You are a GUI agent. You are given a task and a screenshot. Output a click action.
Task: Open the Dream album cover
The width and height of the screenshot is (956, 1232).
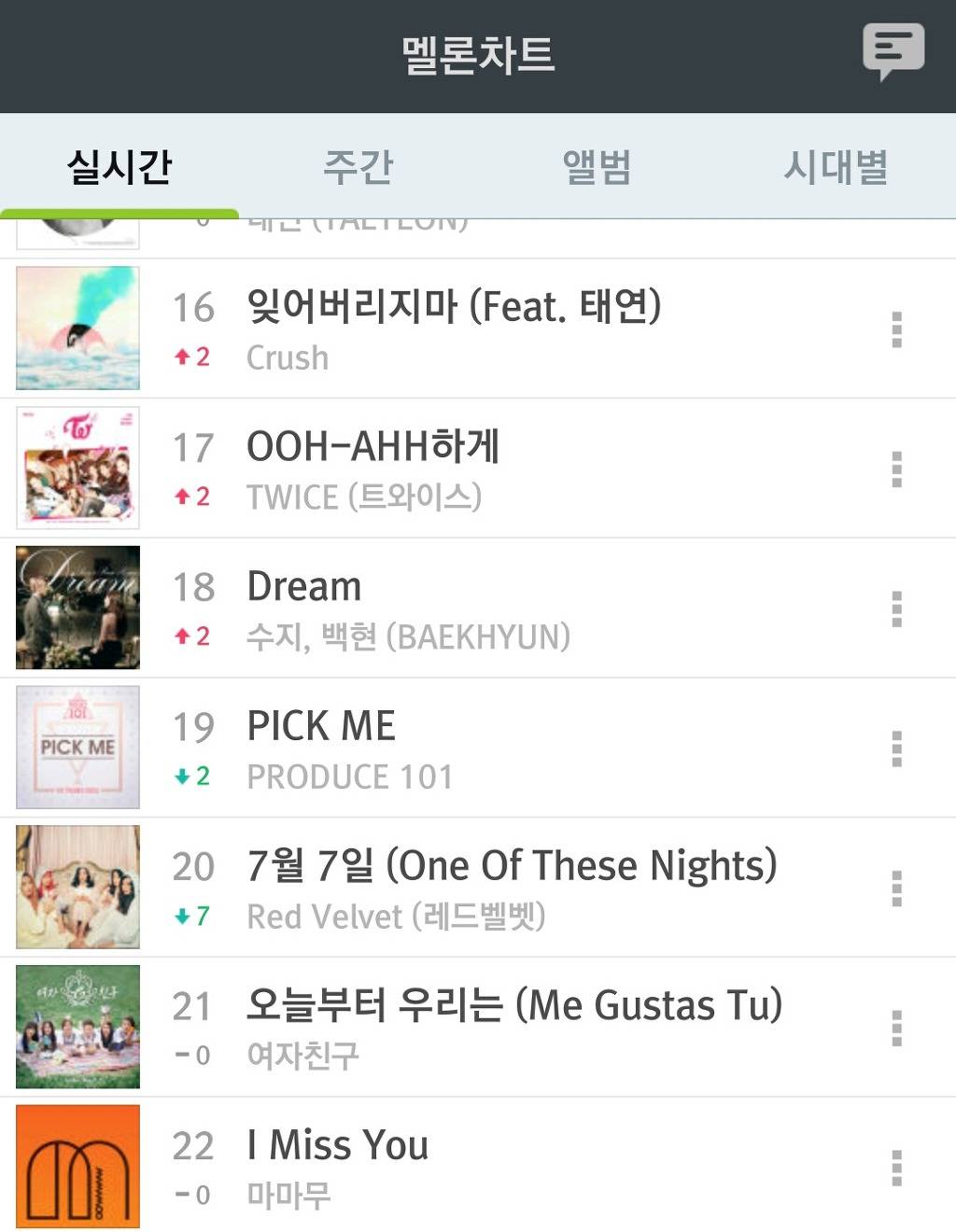click(78, 608)
